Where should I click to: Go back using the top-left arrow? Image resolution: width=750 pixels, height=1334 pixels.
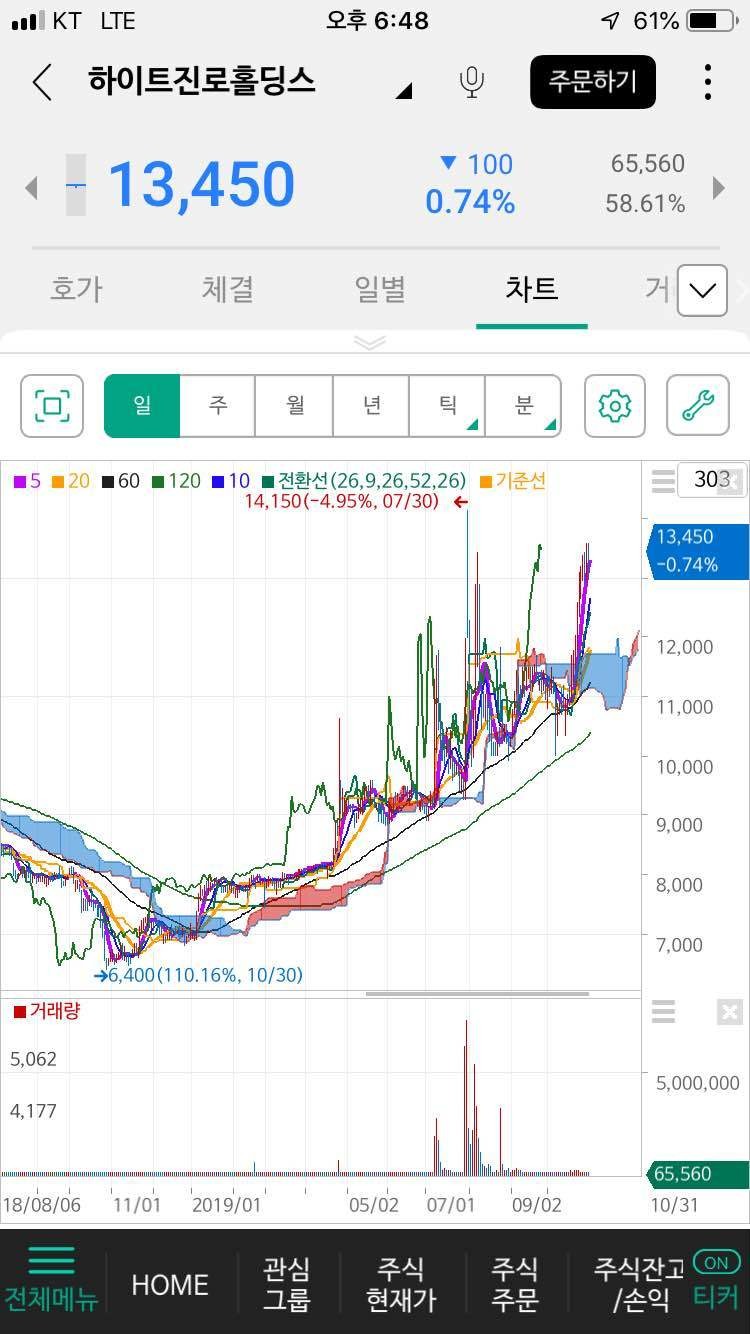coord(42,82)
